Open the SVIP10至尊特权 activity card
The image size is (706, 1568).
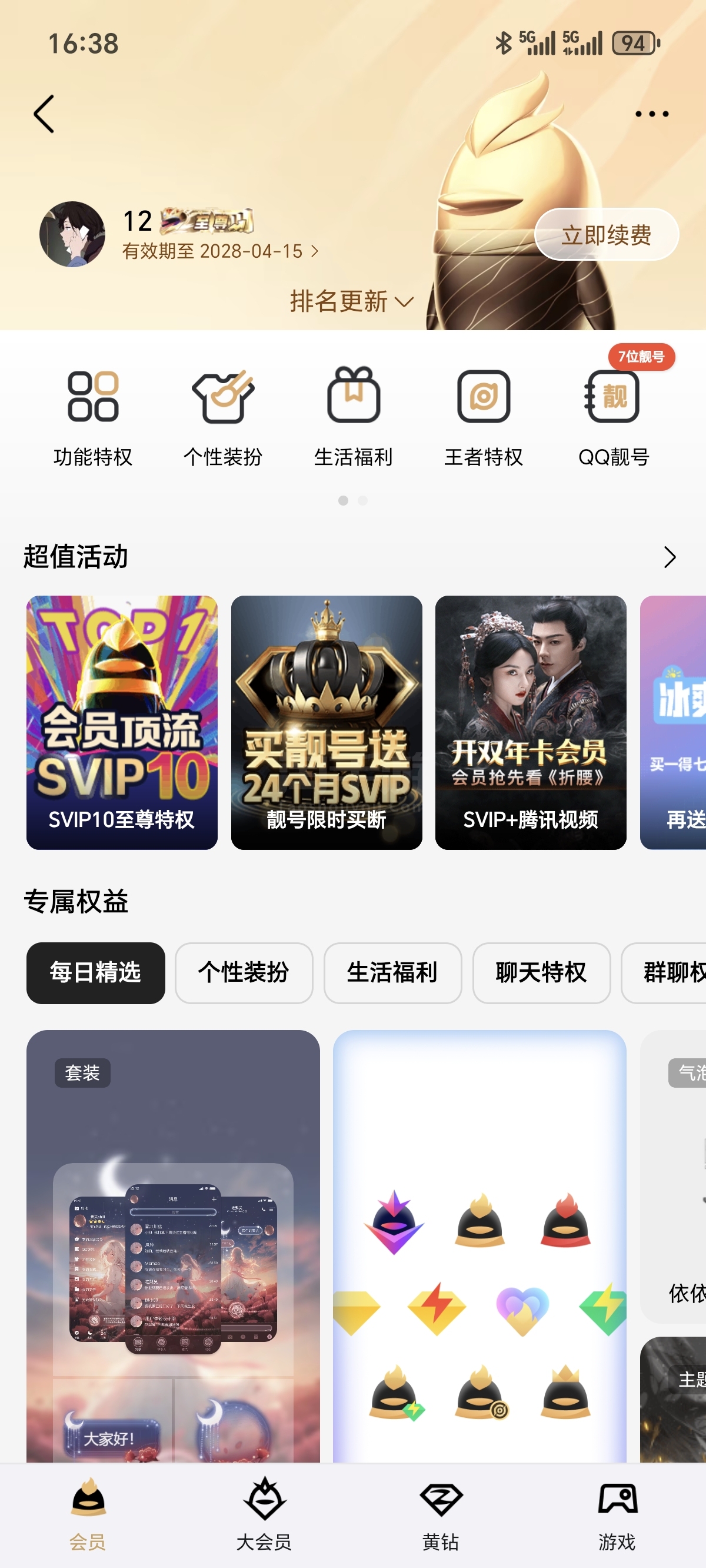click(x=122, y=722)
